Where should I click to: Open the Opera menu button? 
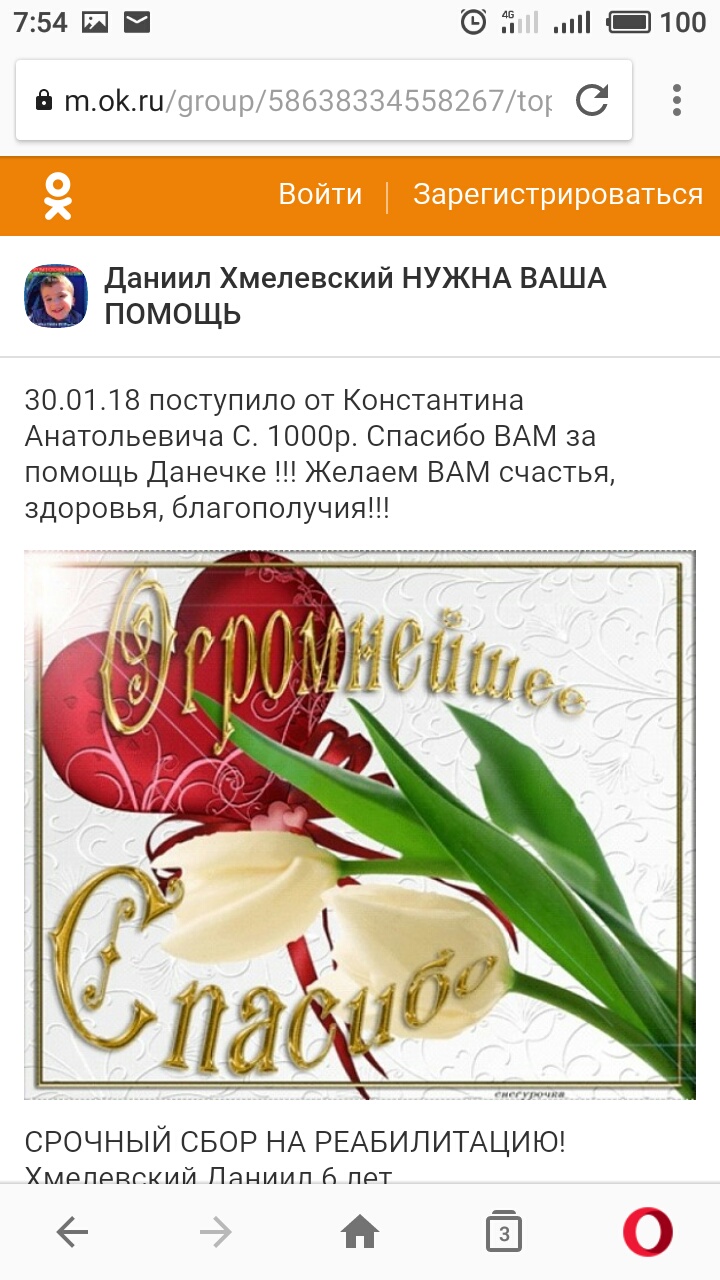[x=648, y=1233]
